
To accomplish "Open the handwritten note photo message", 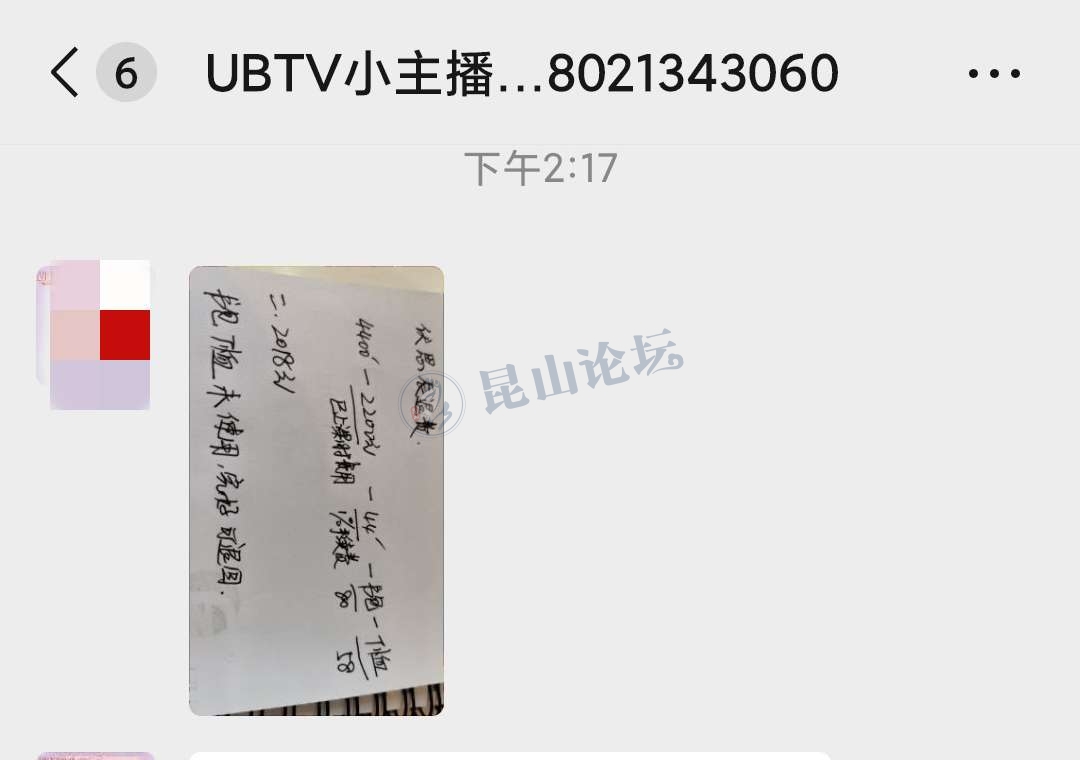I will pyautogui.click(x=316, y=490).
